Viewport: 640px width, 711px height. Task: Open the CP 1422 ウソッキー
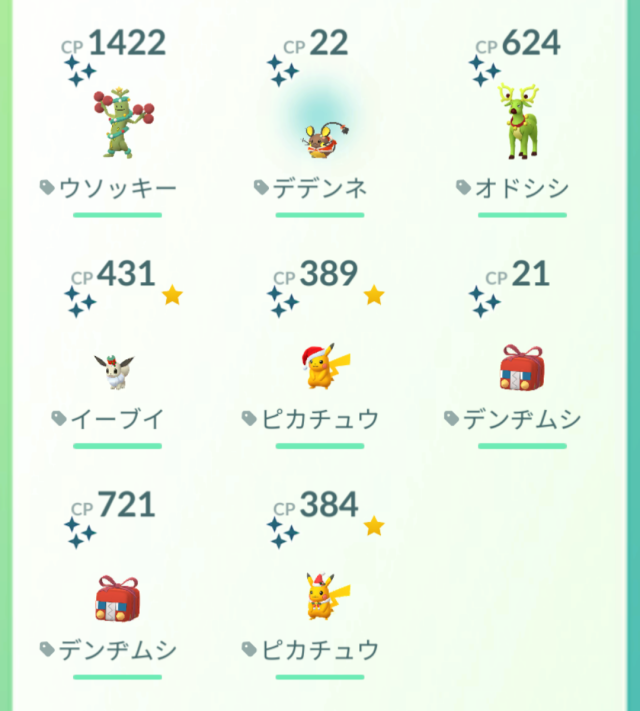tap(119, 124)
